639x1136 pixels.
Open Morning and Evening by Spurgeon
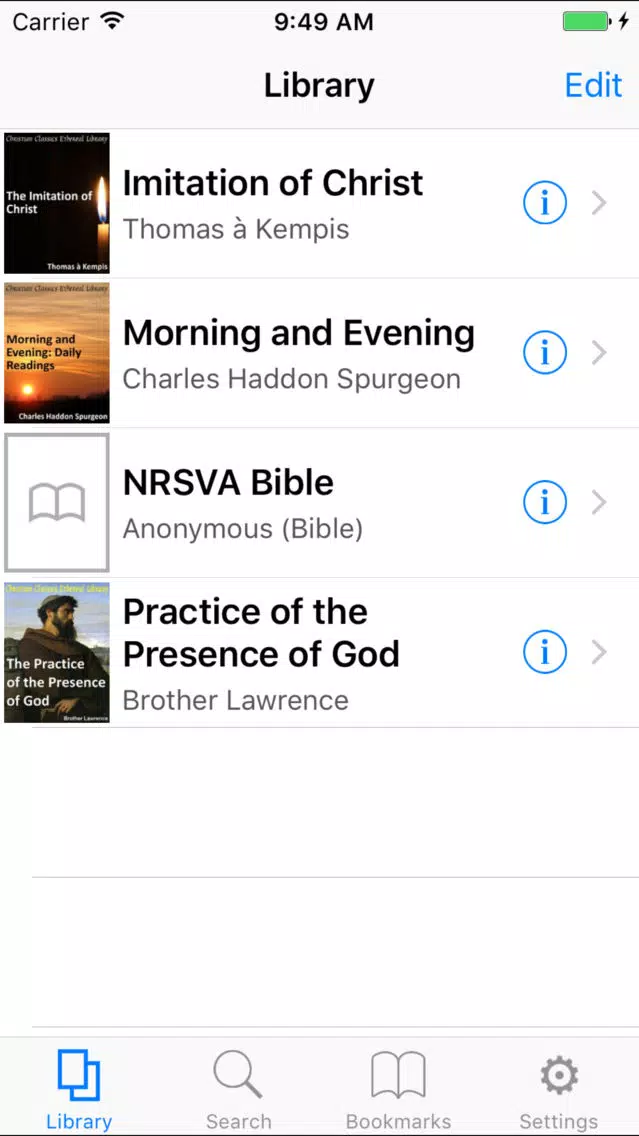point(320,354)
